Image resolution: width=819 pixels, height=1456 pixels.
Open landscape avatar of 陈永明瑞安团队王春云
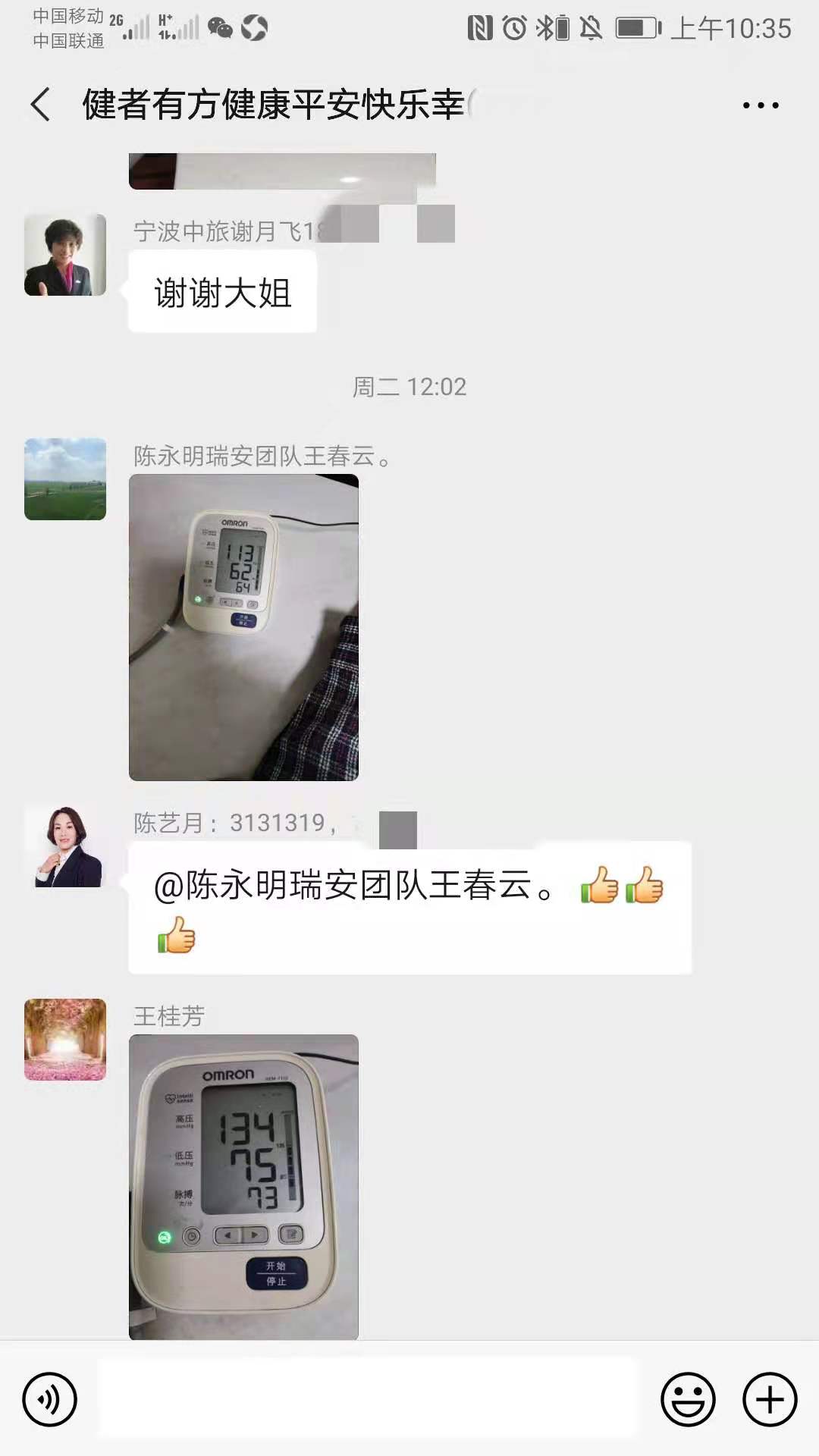click(65, 479)
